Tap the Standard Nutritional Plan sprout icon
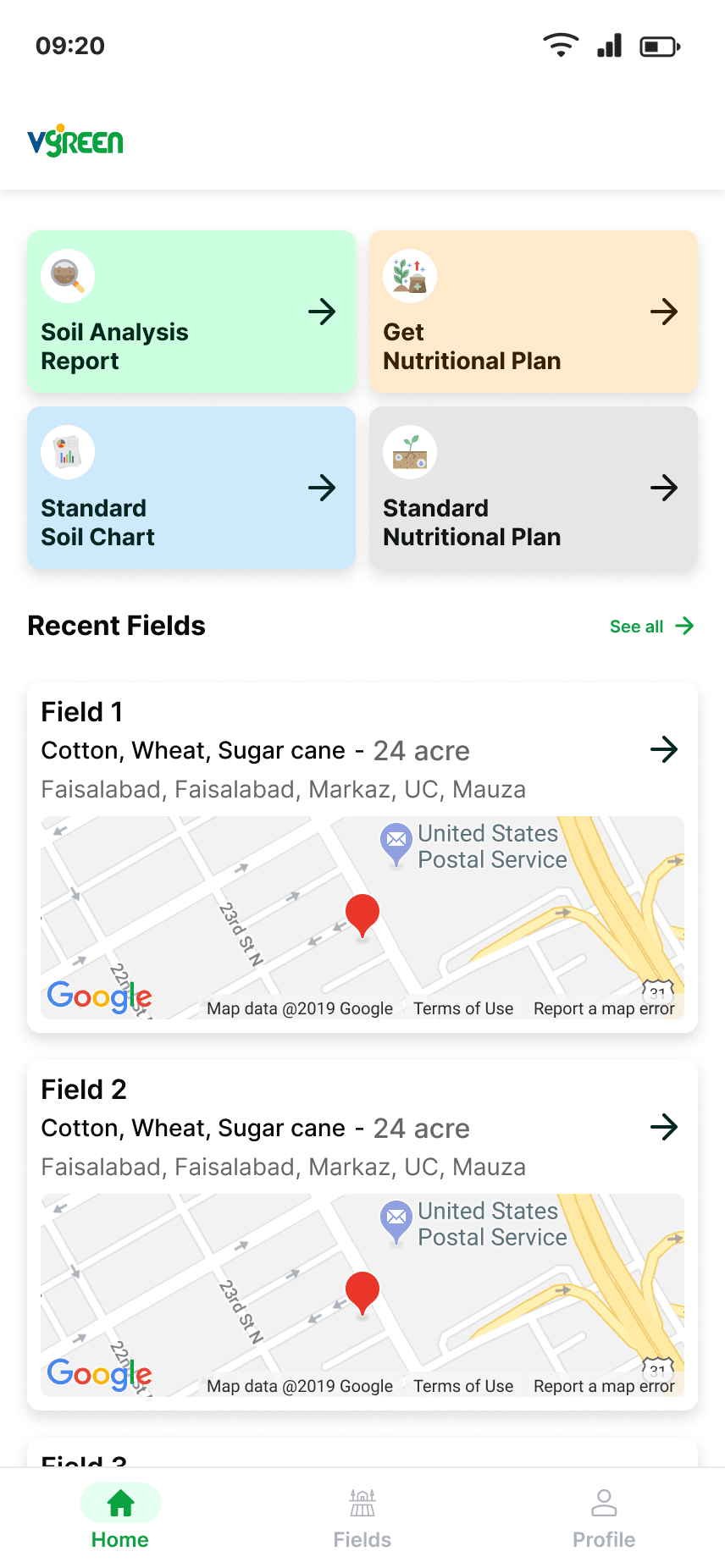This screenshot has width=725, height=1568. [x=410, y=451]
